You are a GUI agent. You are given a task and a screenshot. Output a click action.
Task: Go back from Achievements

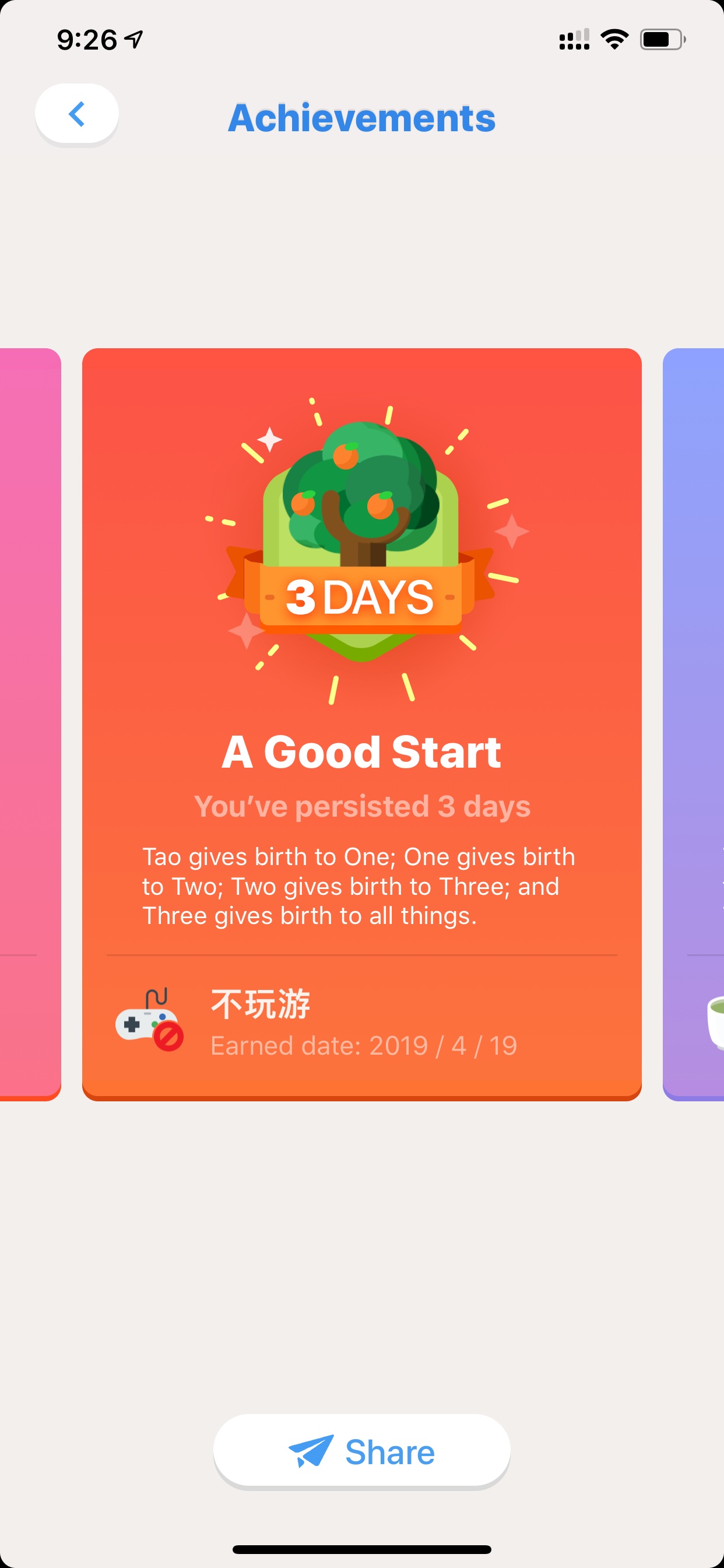pyautogui.click(x=77, y=114)
